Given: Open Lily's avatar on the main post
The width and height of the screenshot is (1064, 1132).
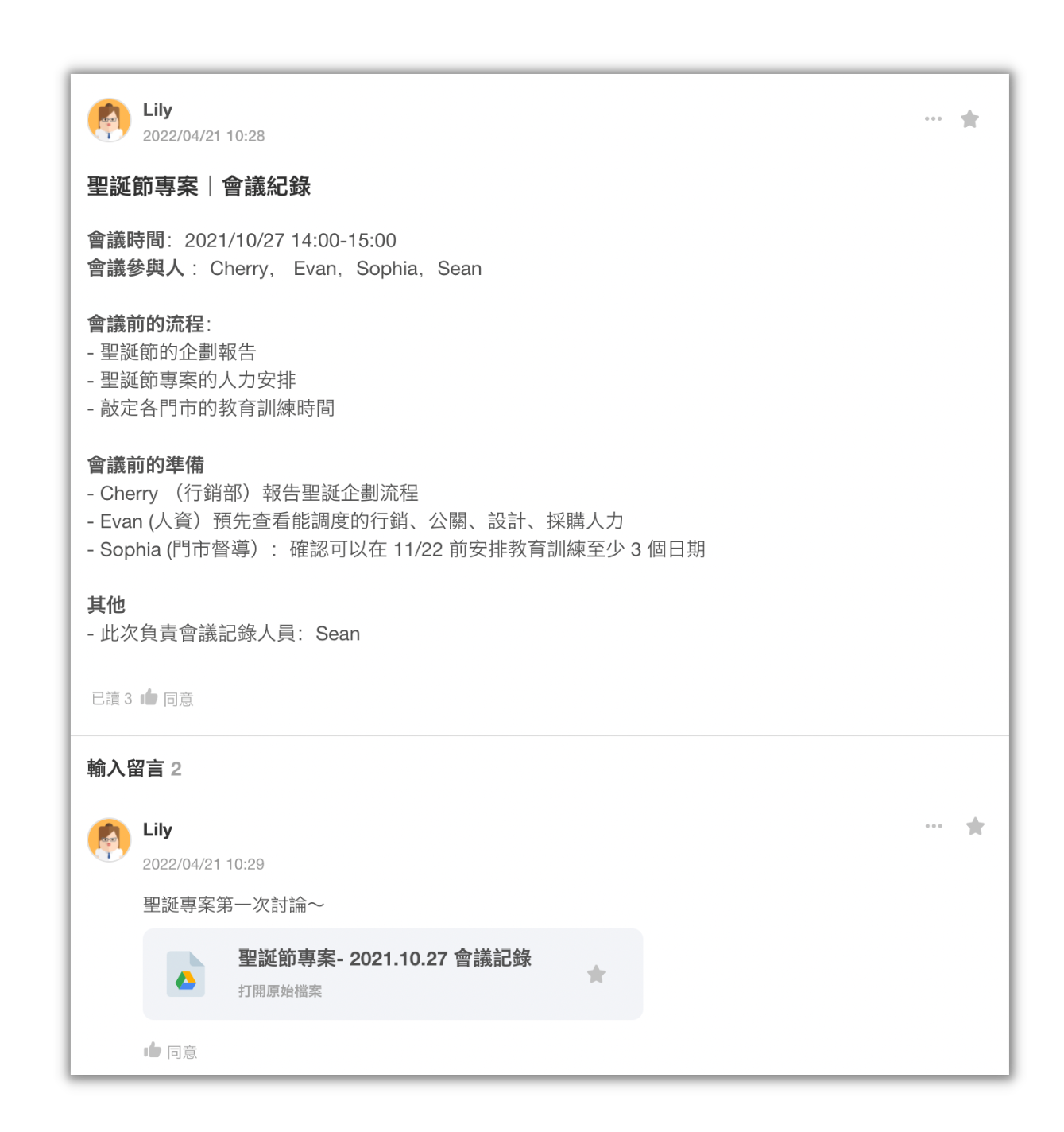Looking at the screenshot, I should (x=109, y=121).
